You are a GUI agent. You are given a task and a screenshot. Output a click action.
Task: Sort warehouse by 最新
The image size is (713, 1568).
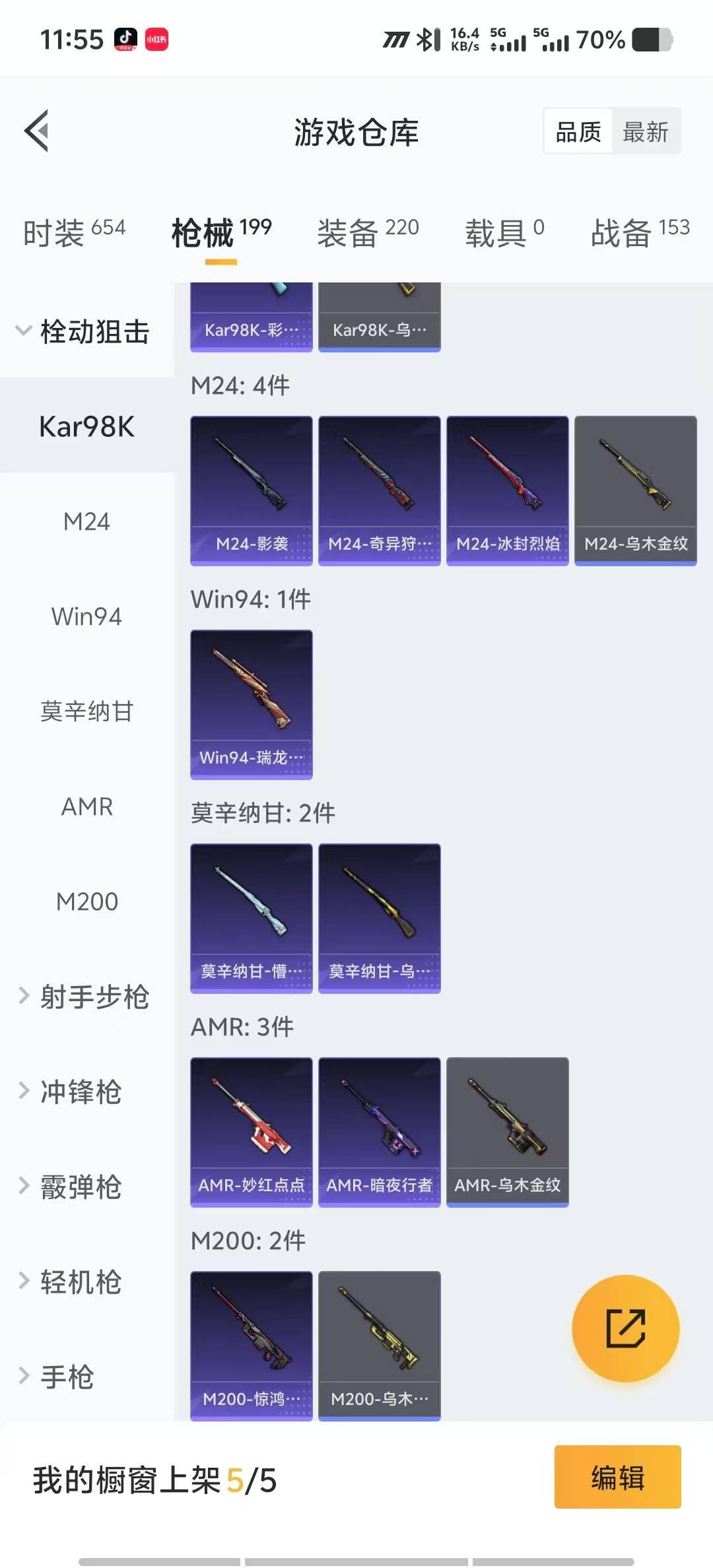(645, 132)
